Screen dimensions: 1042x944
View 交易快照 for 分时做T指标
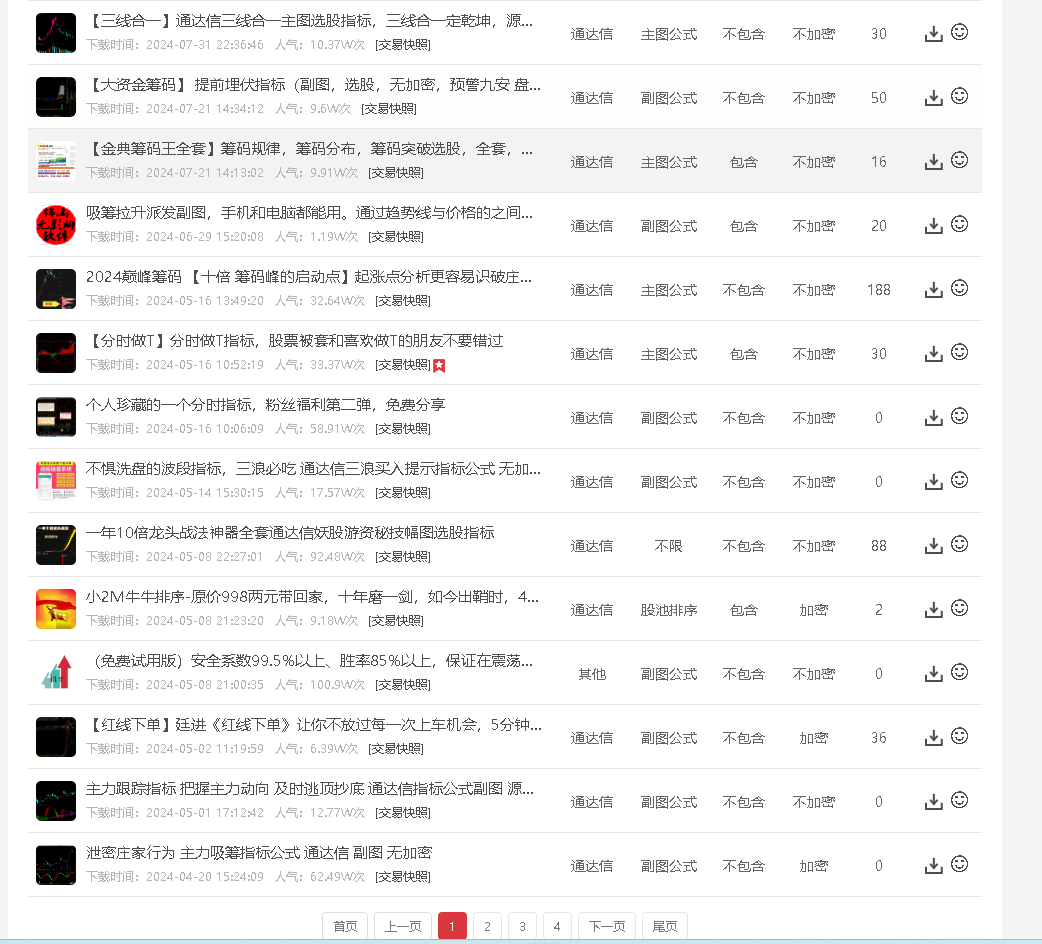pyautogui.click(x=403, y=365)
